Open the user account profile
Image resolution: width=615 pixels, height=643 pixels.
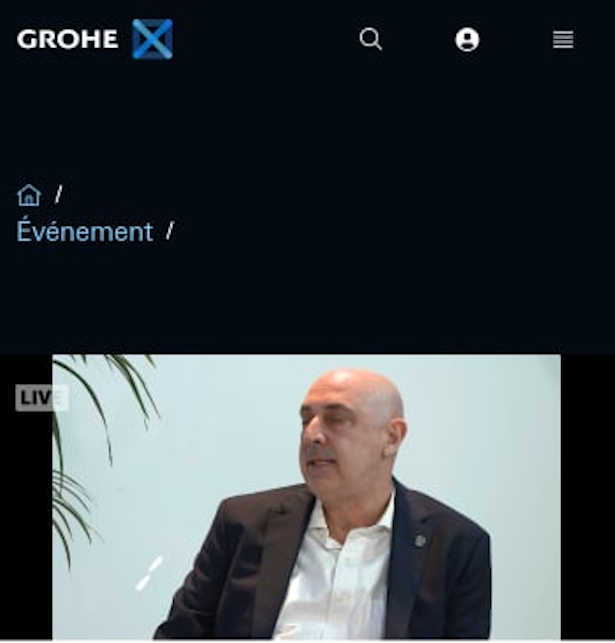pyautogui.click(x=467, y=39)
